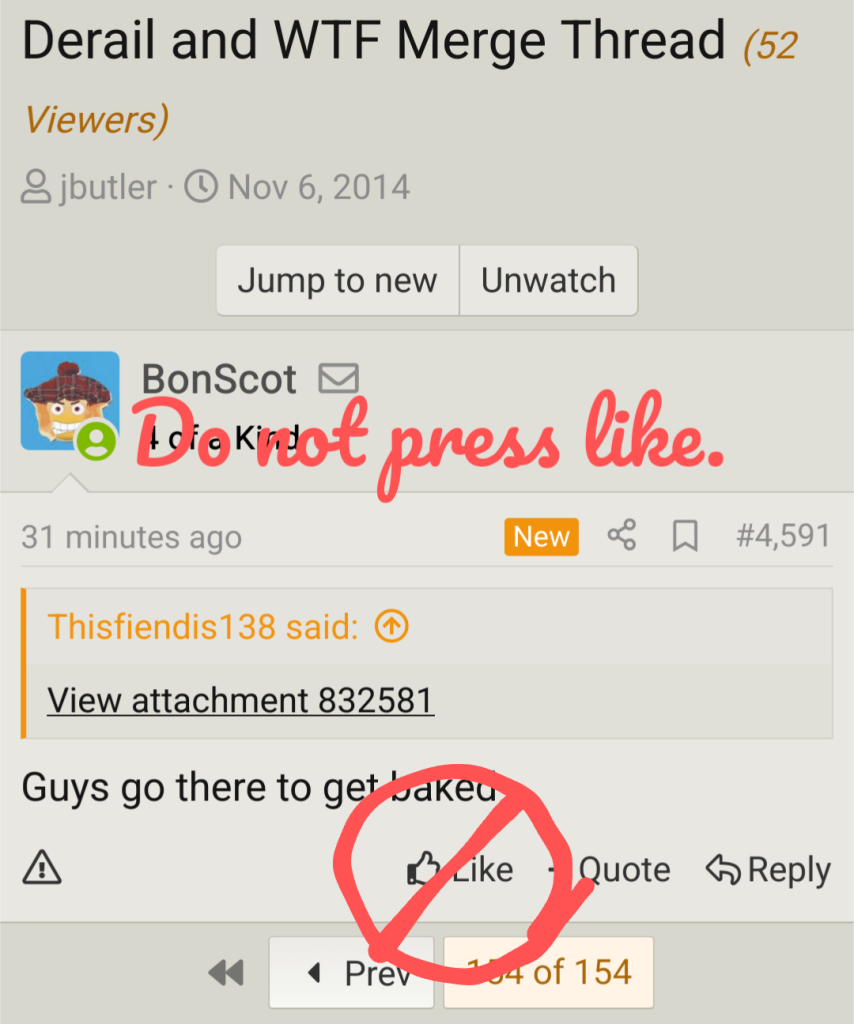Open the permalink for post #4,591

pyautogui.click(x=782, y=536)
